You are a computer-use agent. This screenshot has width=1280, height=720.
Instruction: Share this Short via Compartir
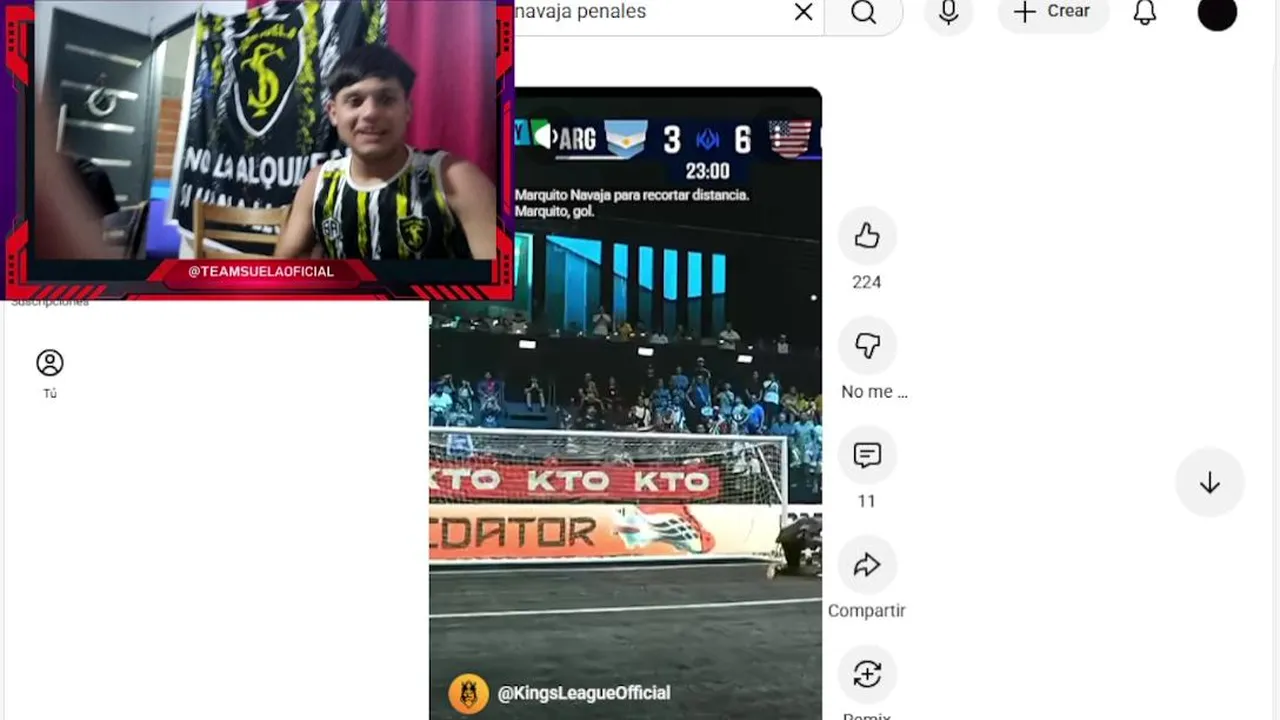866,566
